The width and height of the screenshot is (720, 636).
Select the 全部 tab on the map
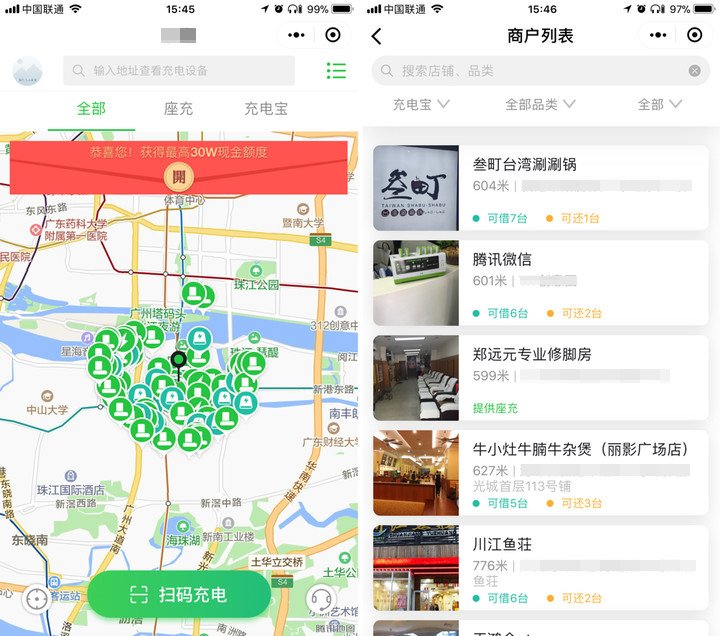click(91, 109)
